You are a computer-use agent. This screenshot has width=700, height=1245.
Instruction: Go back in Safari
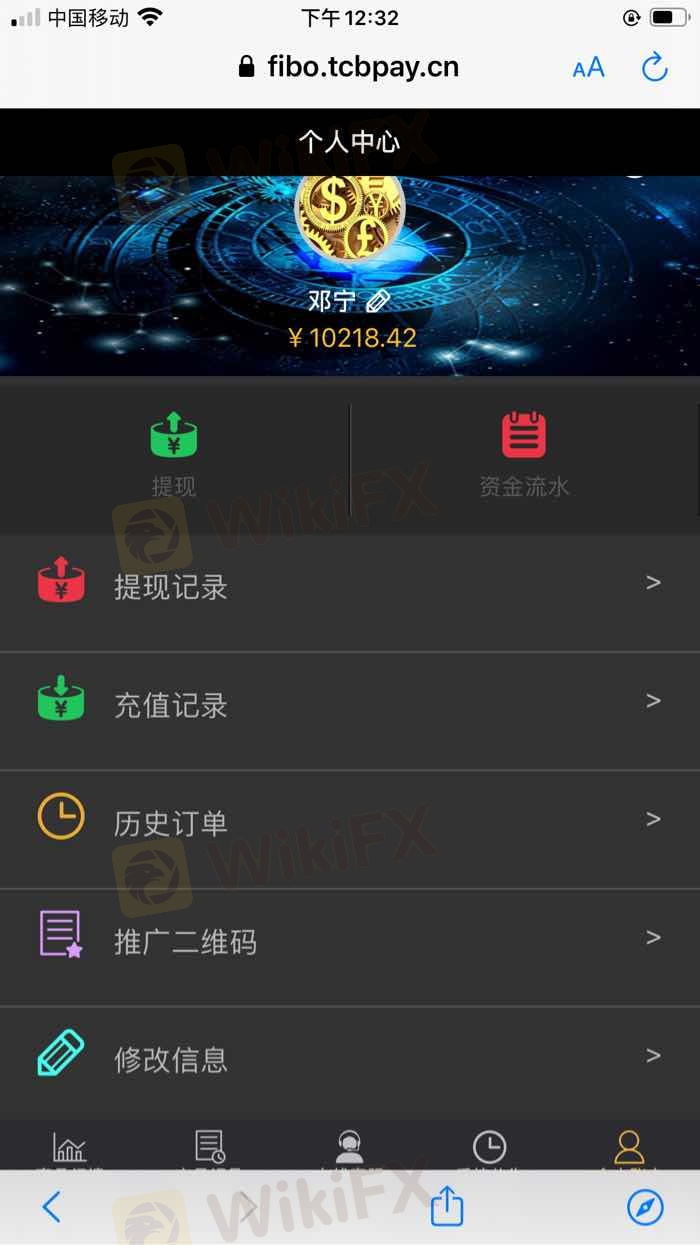pyautogui.click(x=52, y=1207)
